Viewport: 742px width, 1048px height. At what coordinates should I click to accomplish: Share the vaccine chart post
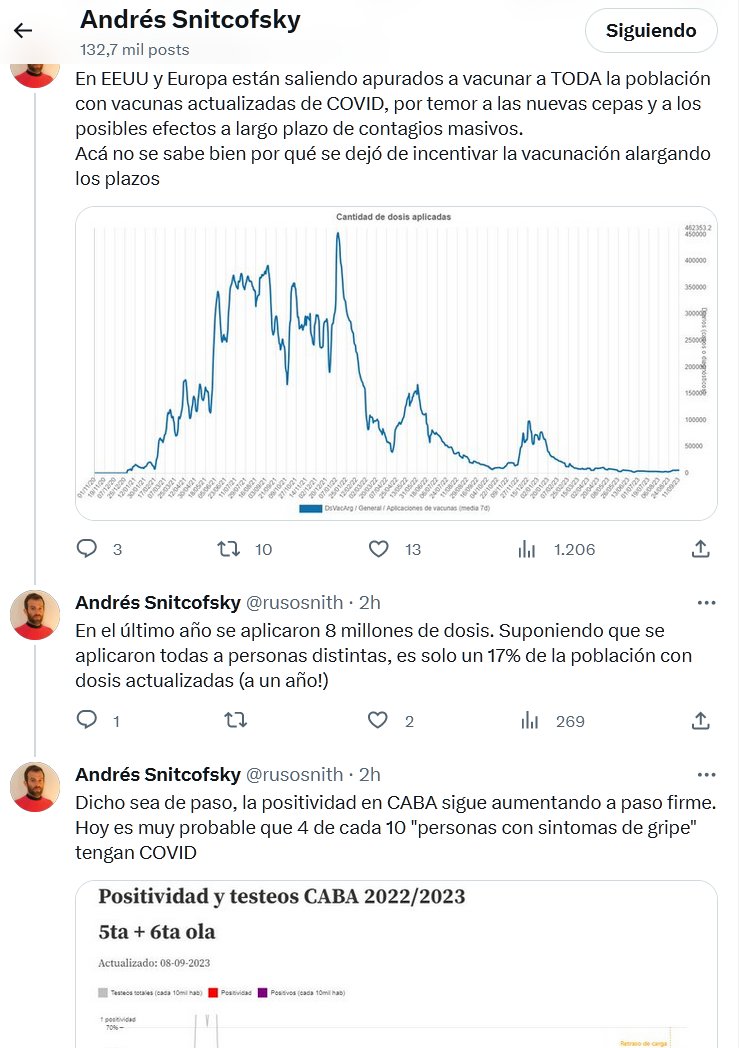[701, 549]
